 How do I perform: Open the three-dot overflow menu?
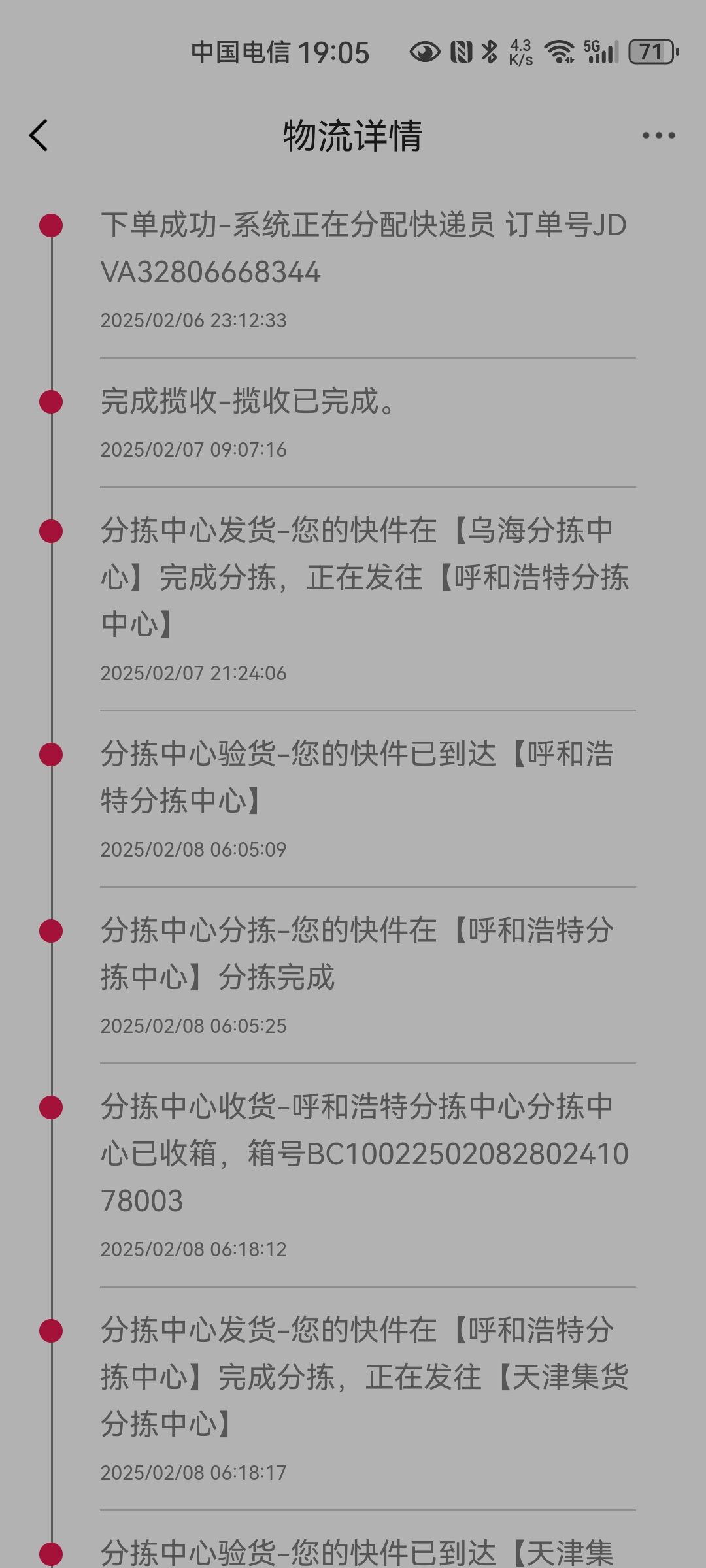[658, 135]
